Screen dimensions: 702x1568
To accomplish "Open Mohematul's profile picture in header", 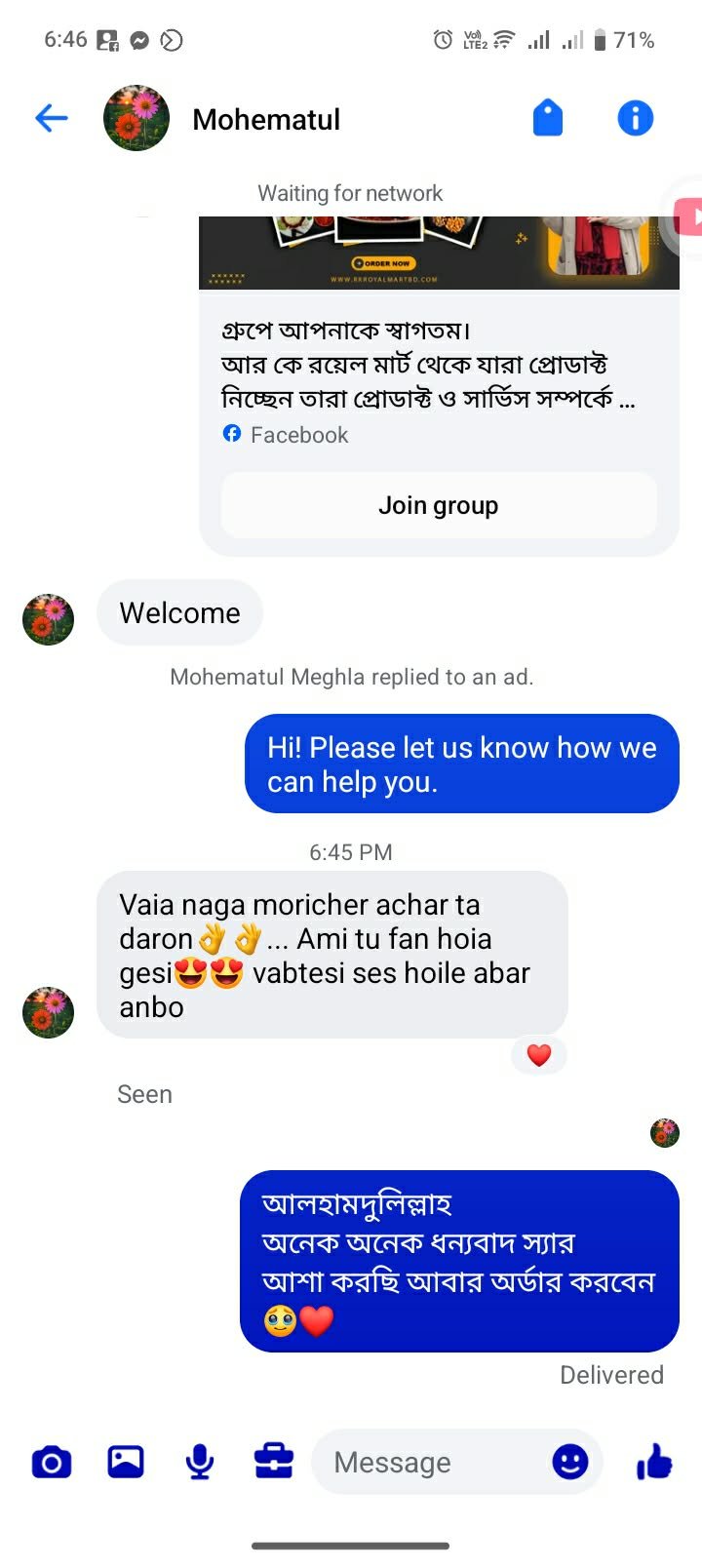I will 136,119.
